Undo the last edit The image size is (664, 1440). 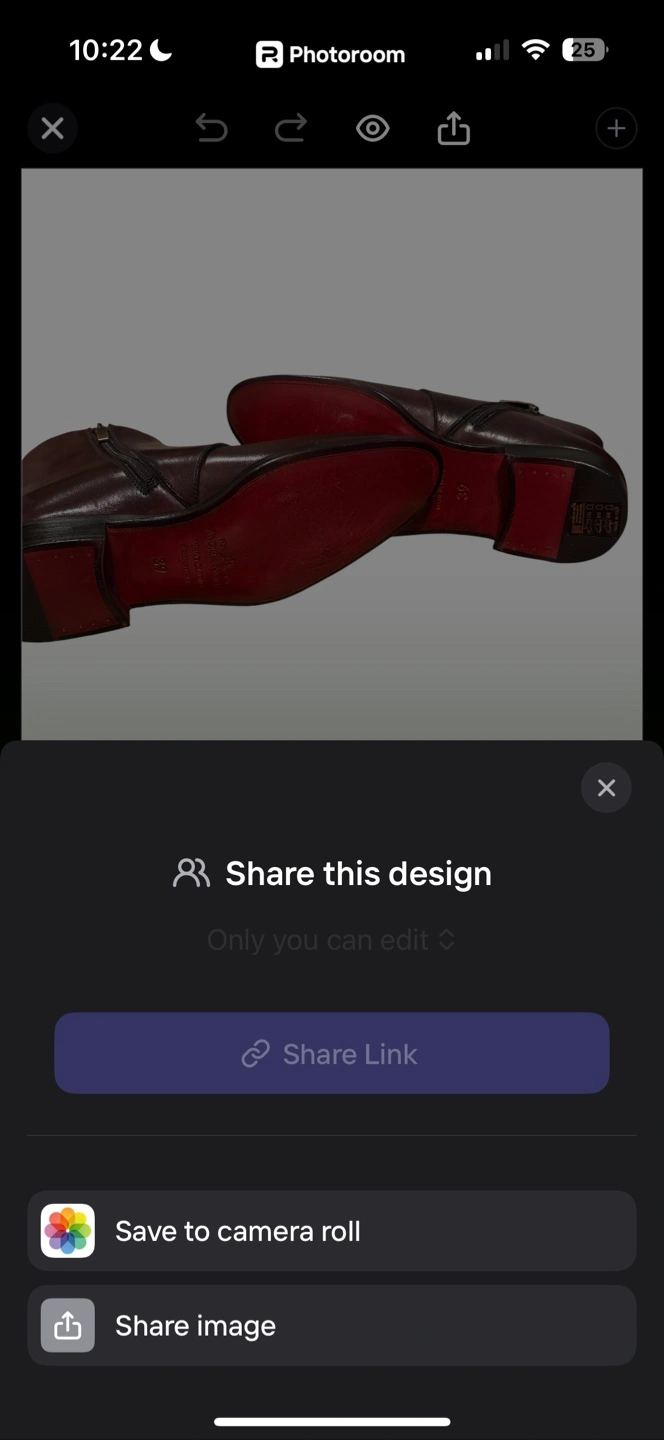[211, 128]
